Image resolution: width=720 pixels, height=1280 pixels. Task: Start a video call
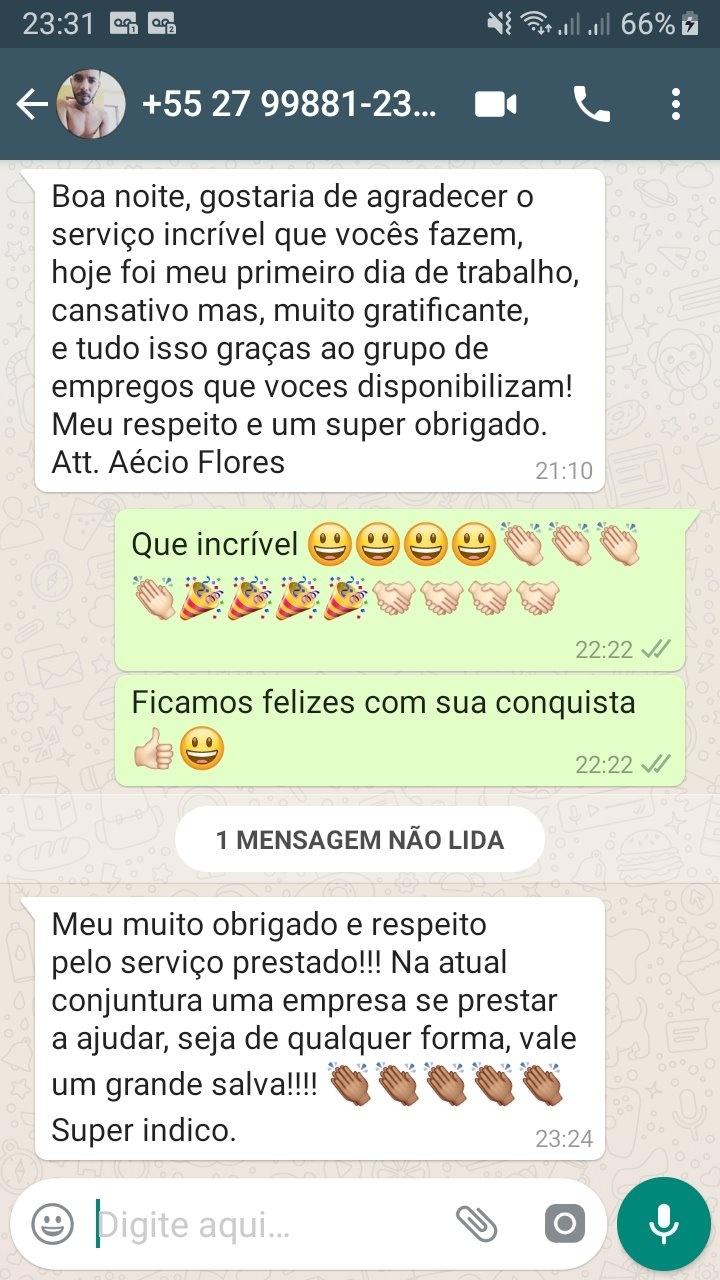495,104
